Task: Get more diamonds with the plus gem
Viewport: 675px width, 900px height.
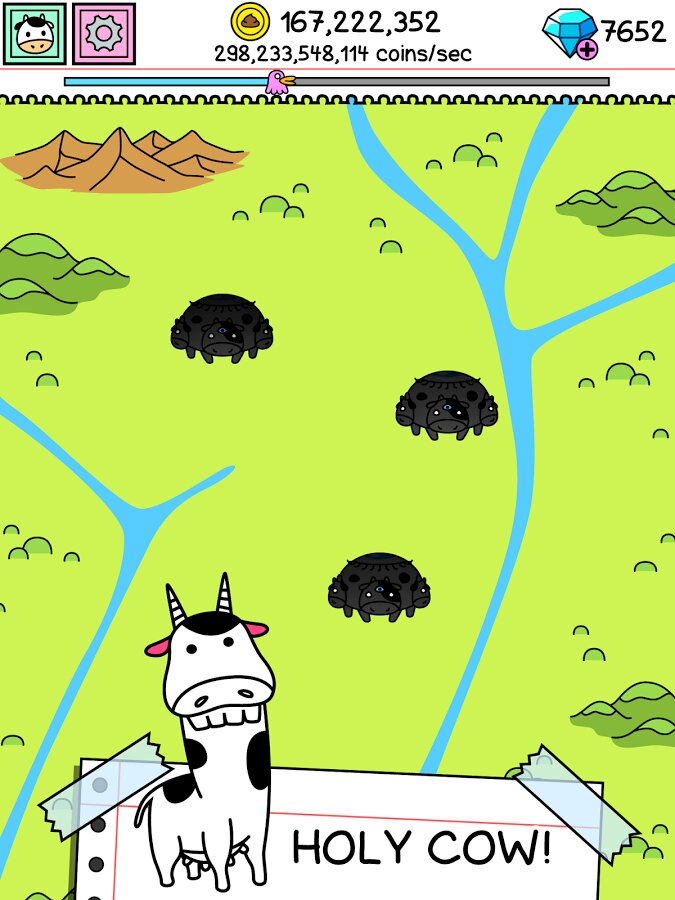Action: coord(570,35)
